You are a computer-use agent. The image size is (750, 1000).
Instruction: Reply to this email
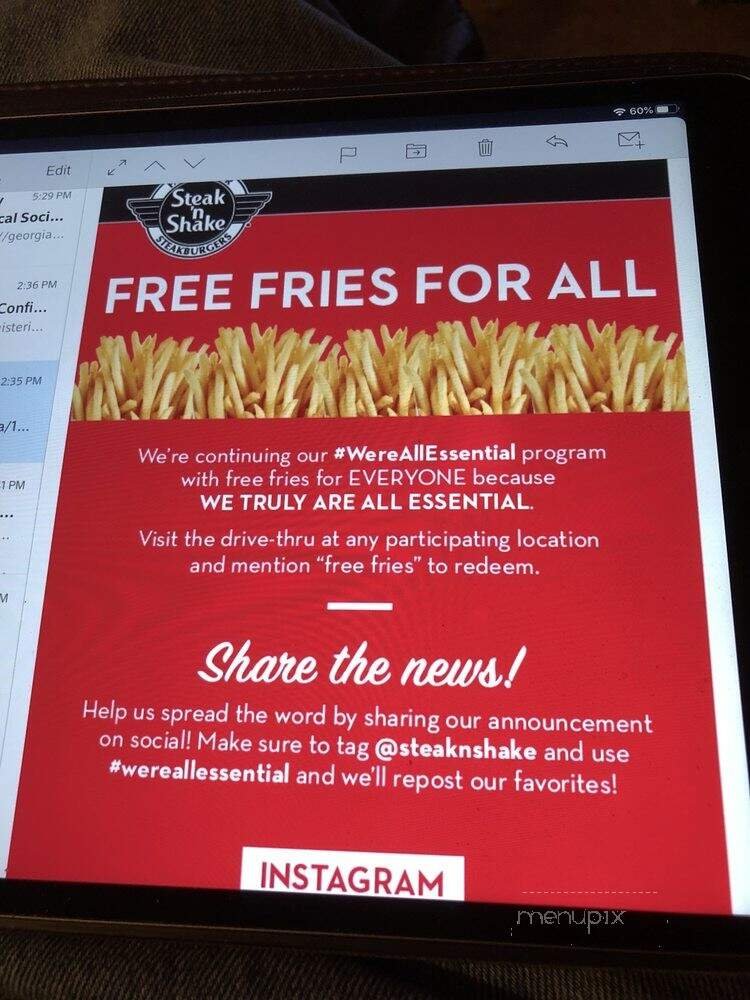pos(557,144)
